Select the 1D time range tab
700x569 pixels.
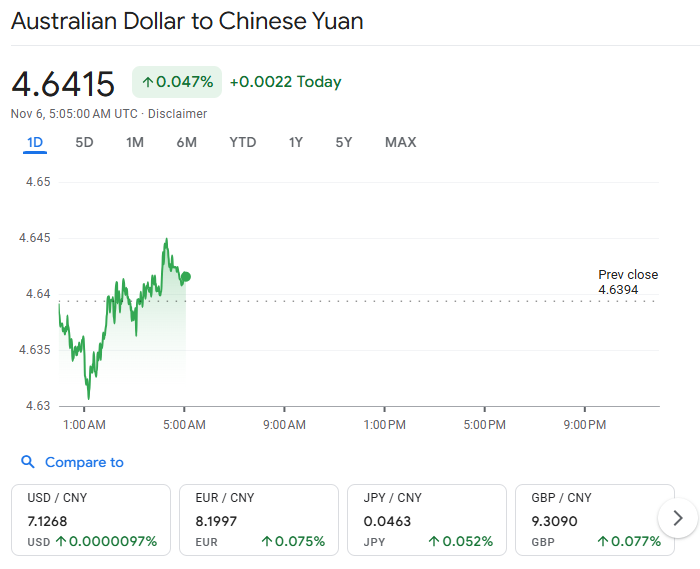(35, 142)
